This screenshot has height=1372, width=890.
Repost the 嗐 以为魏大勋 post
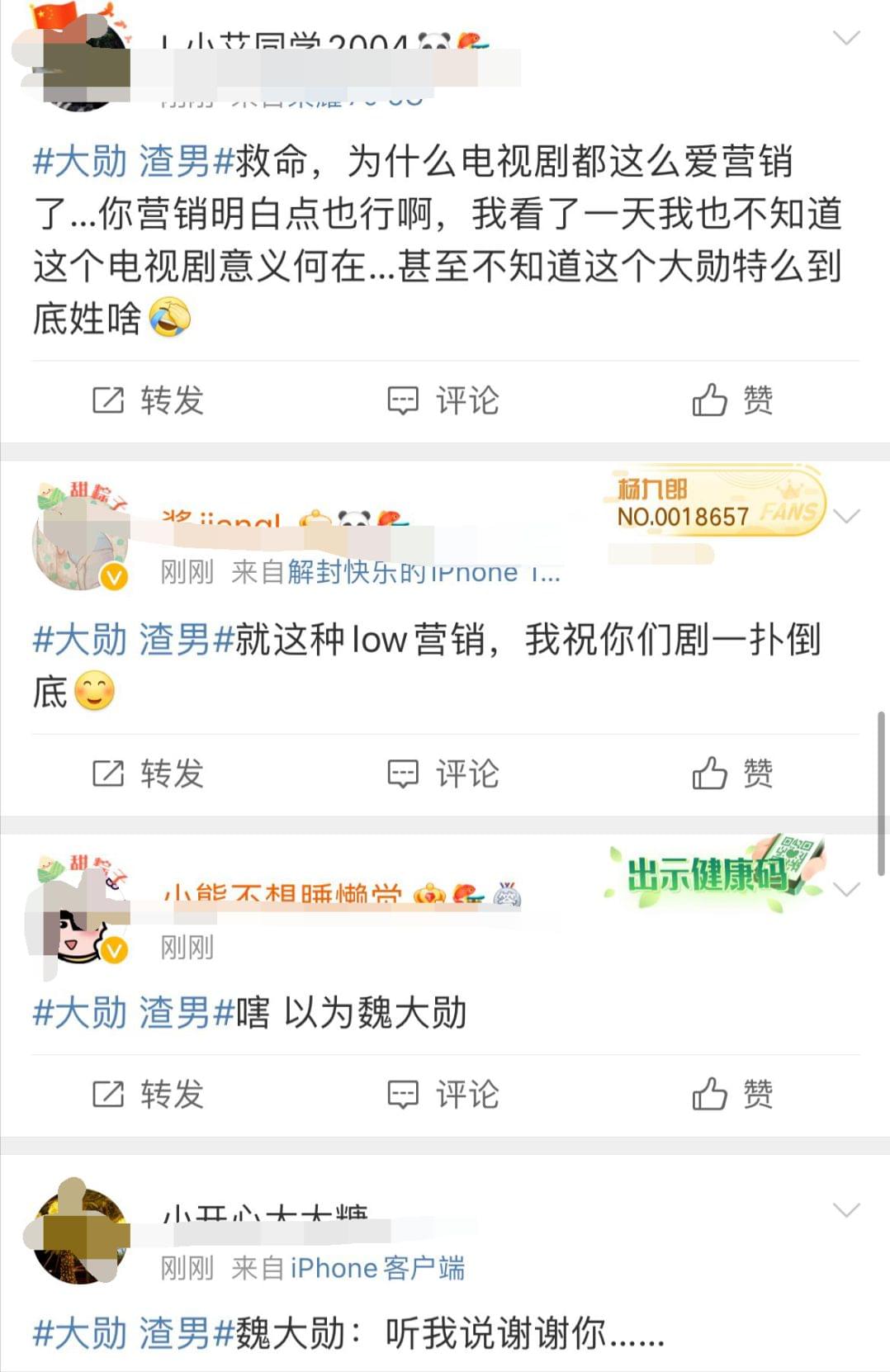tap(149, 1095)
